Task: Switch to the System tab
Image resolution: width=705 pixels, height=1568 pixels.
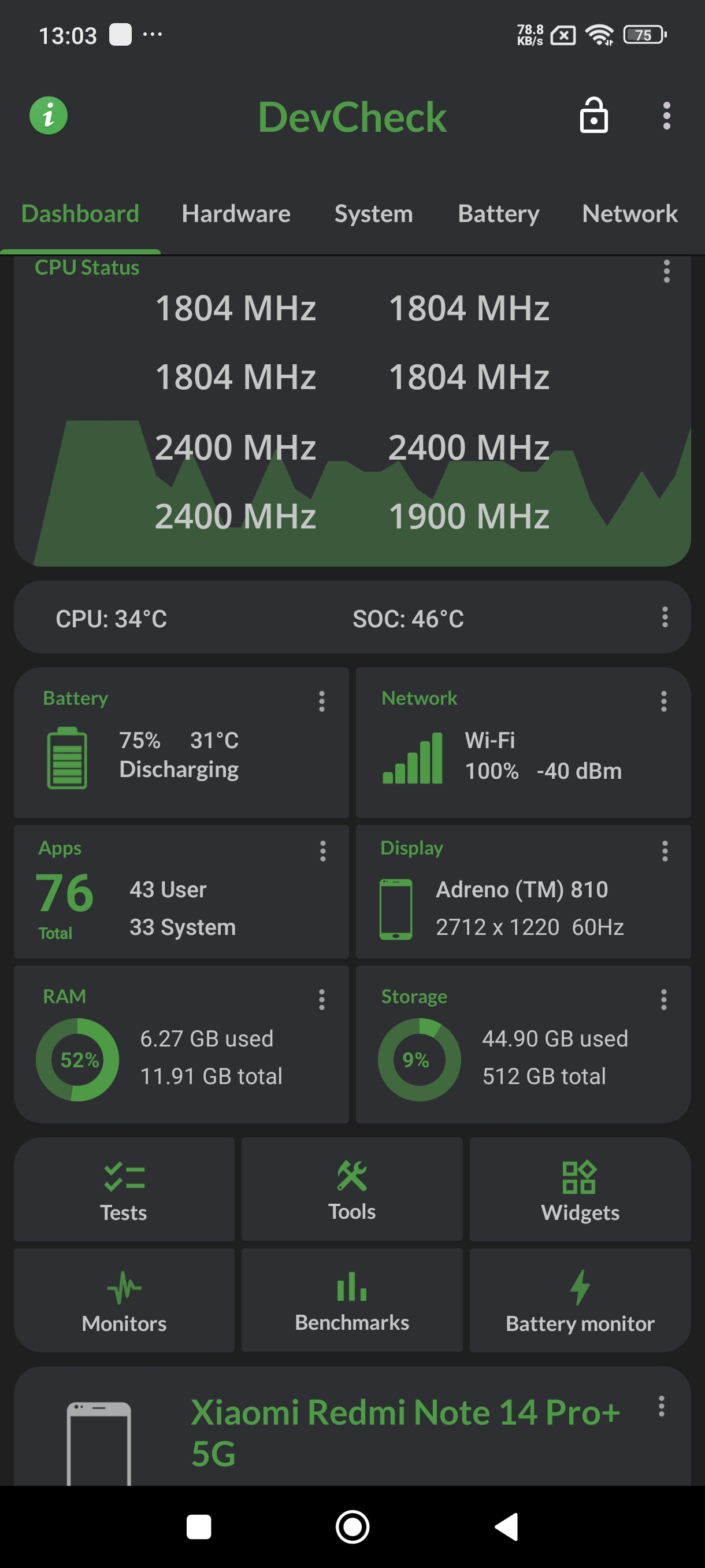Action: (x=373, y=215)
